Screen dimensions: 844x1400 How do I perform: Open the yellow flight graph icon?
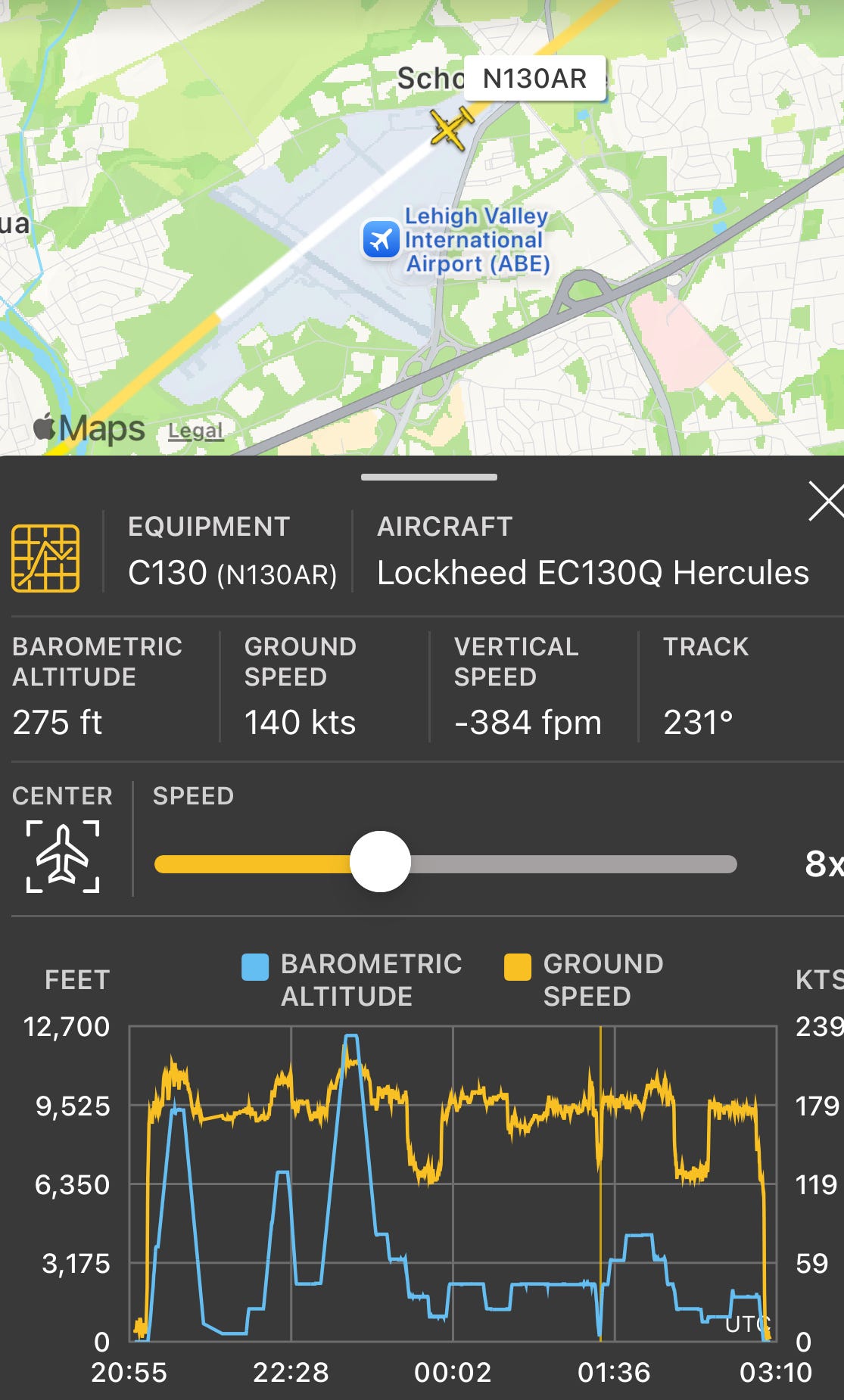pyautogui.click(x=45, y=558)
